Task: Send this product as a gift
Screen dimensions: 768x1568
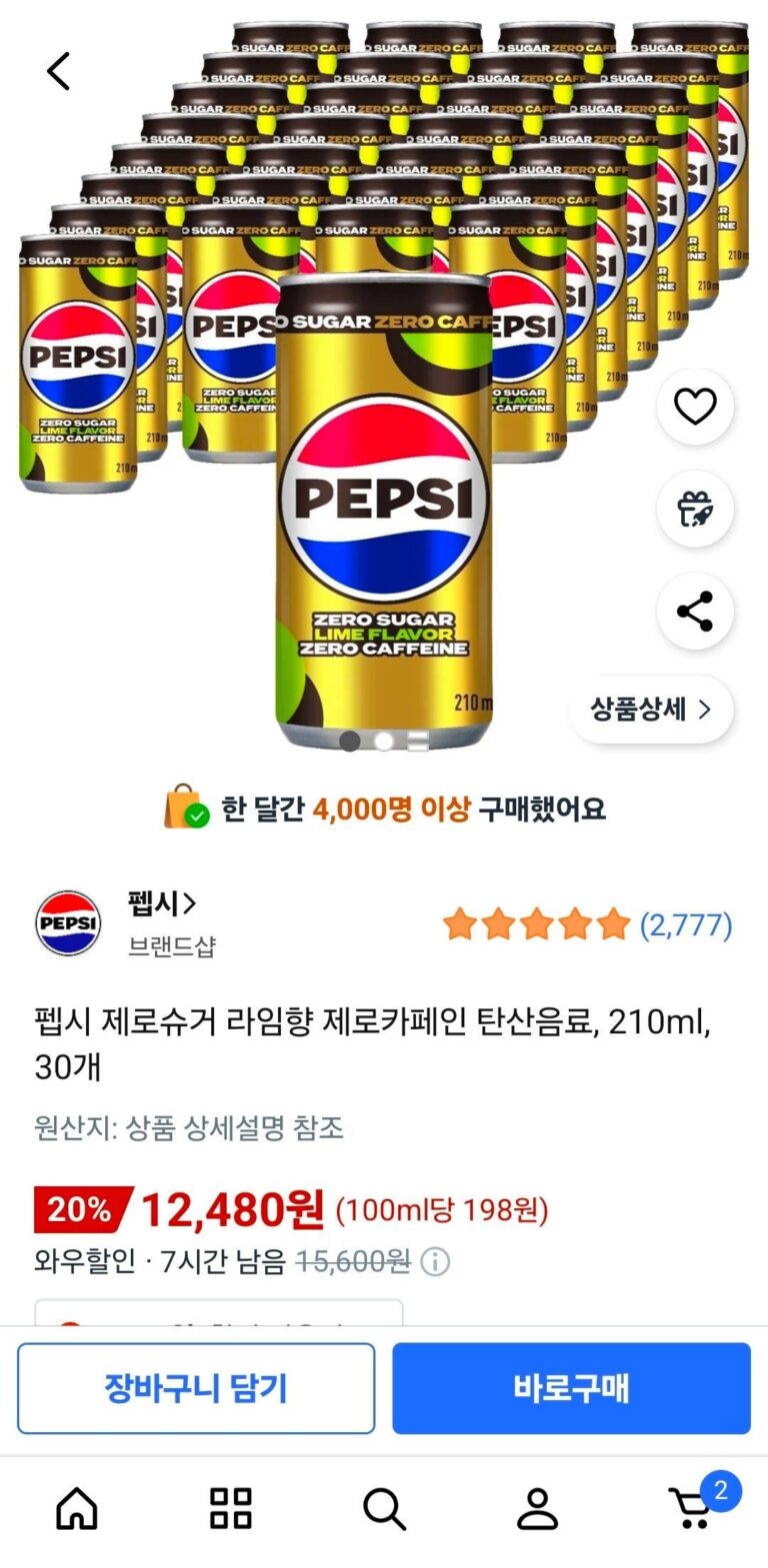Action: [695, 509]
